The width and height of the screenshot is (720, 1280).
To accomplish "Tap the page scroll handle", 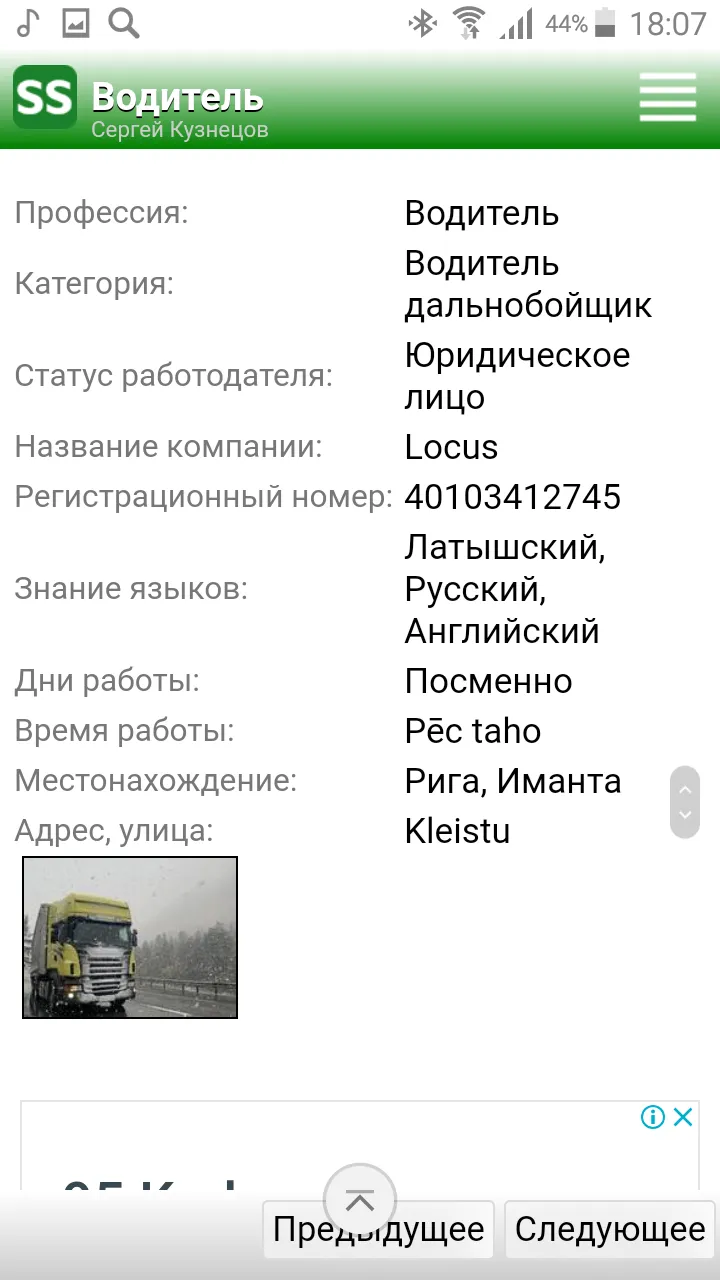I will pos(685,802).
